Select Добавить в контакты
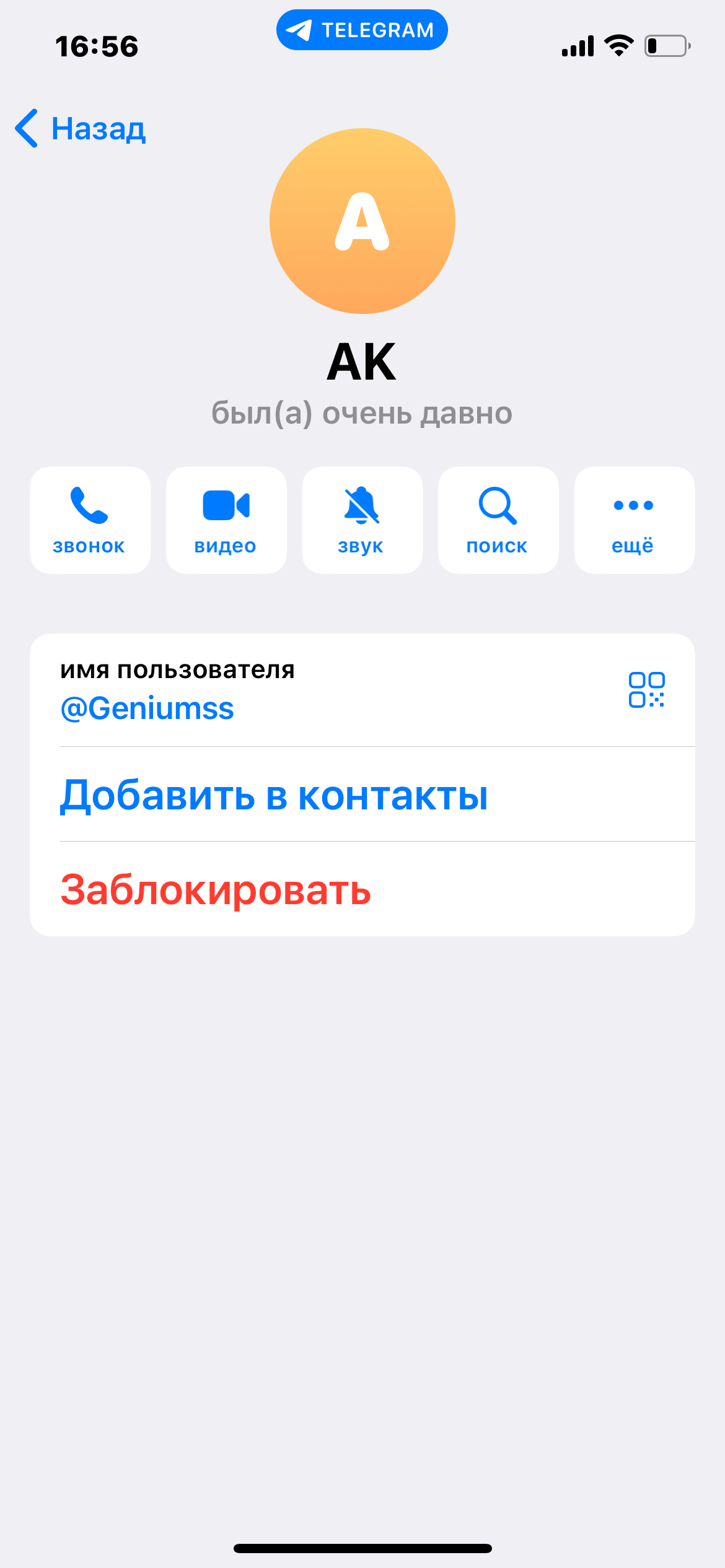 tap(274, 795)
